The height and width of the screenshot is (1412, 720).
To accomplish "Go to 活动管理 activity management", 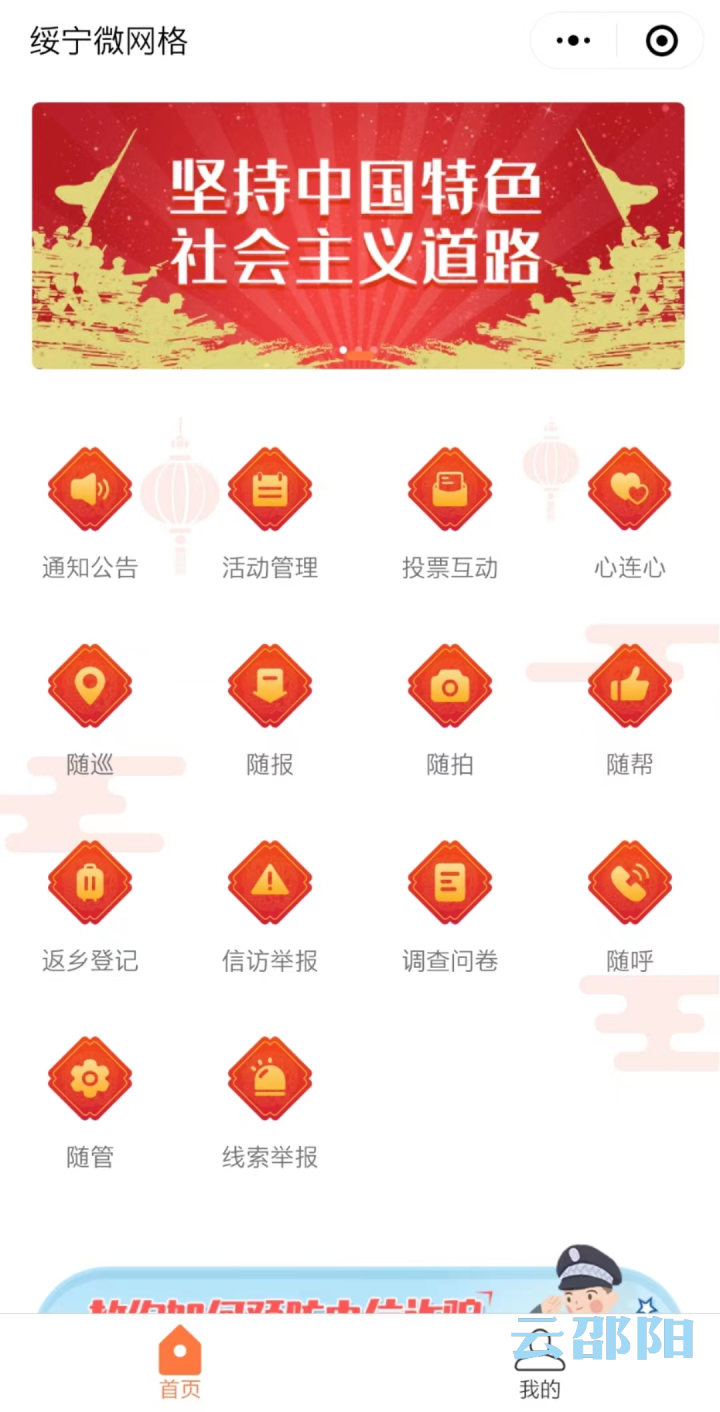I will 270,490.
